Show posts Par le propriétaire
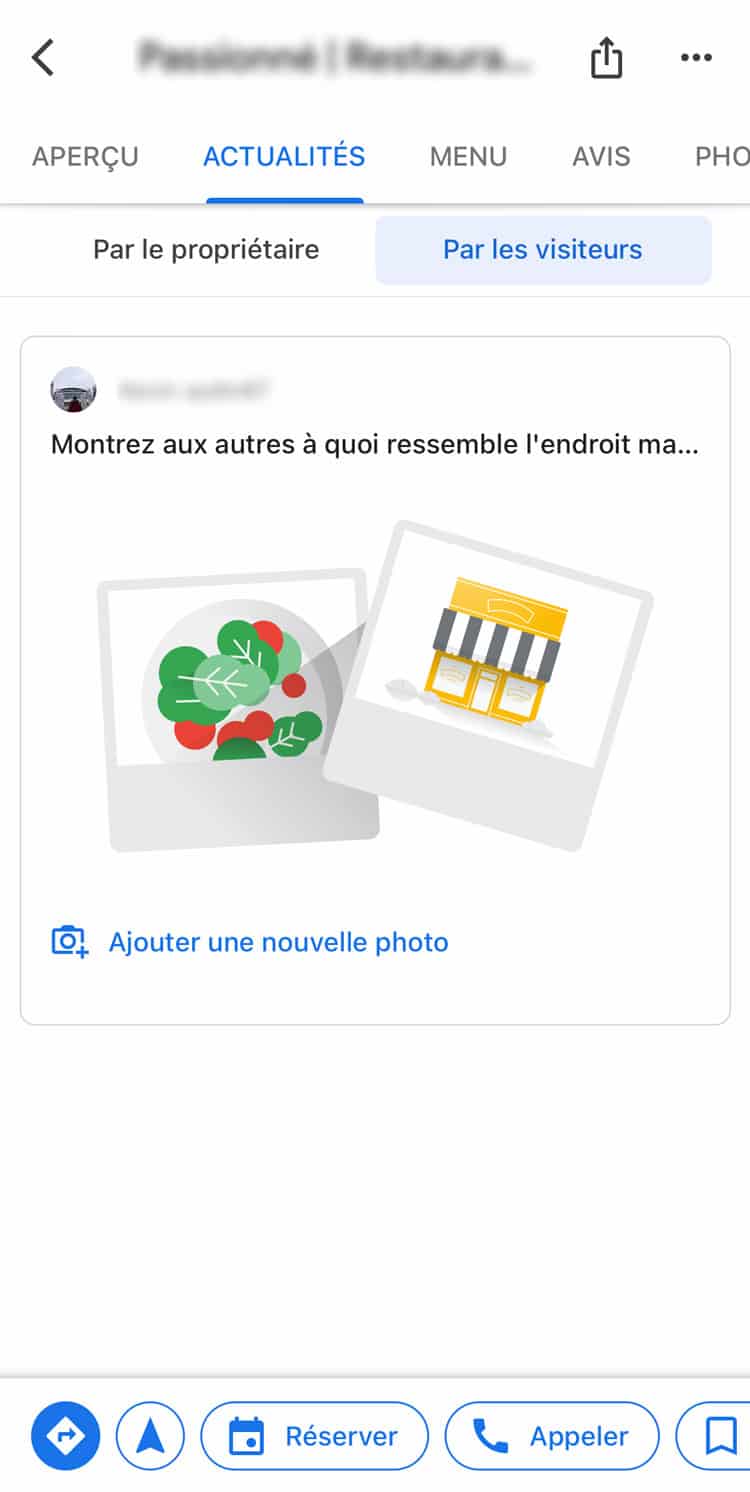Viewport: 750px width, 1492px height. tap(206, 250)
